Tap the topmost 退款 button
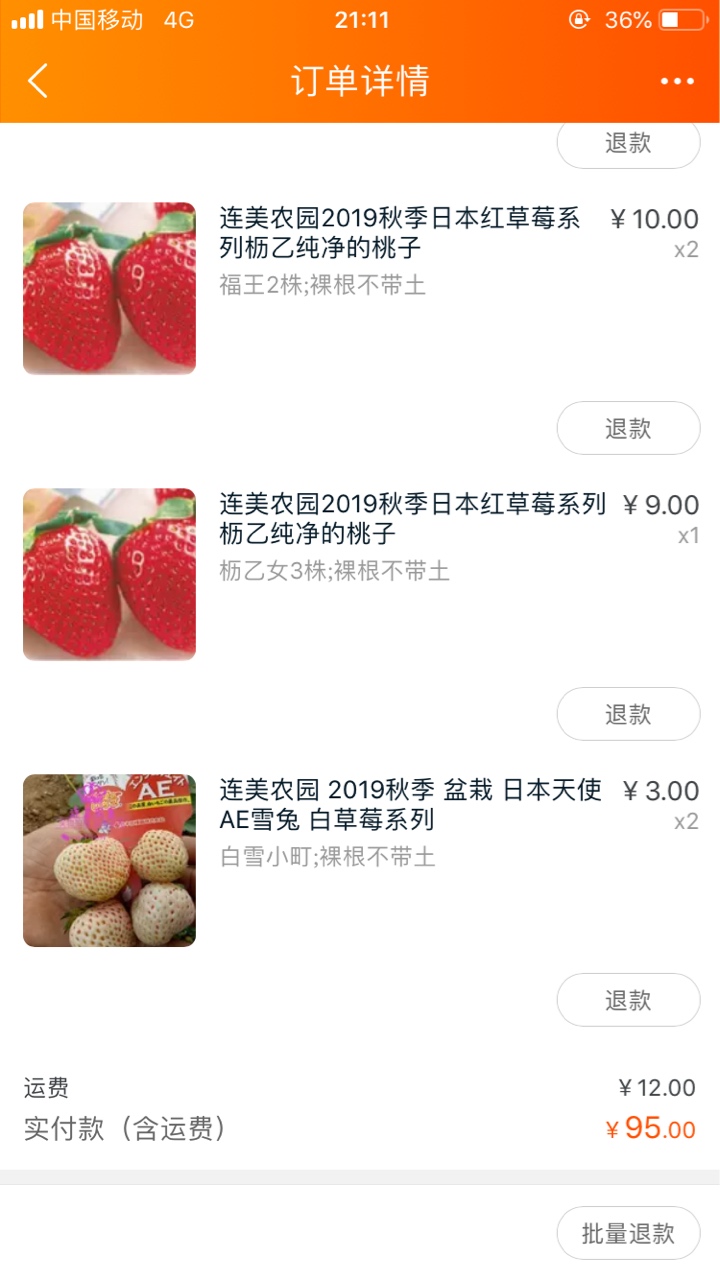This screenshot has width=720, height=1280. 628,144
